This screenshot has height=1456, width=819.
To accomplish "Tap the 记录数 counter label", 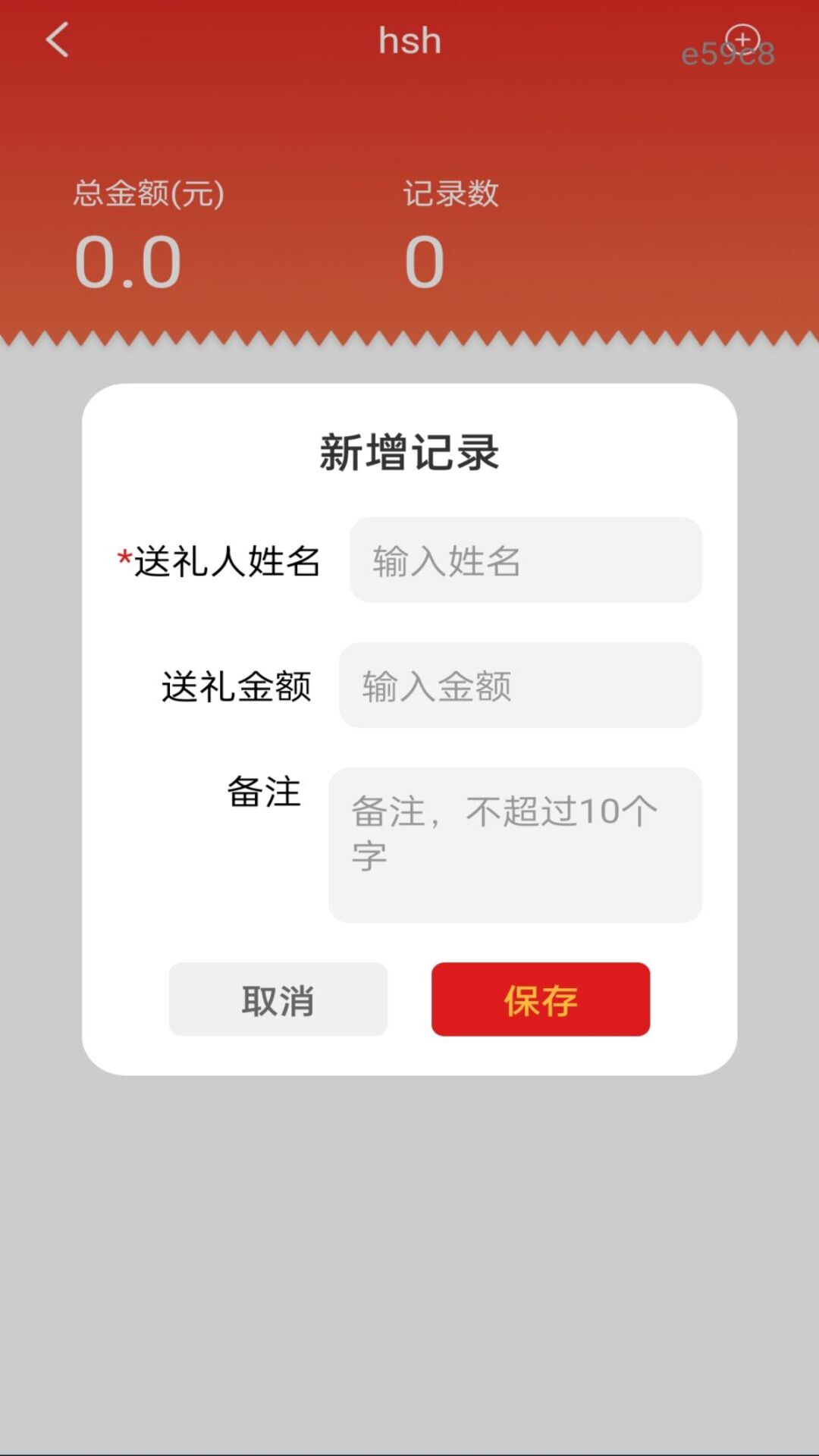I will tap(450, 193).
